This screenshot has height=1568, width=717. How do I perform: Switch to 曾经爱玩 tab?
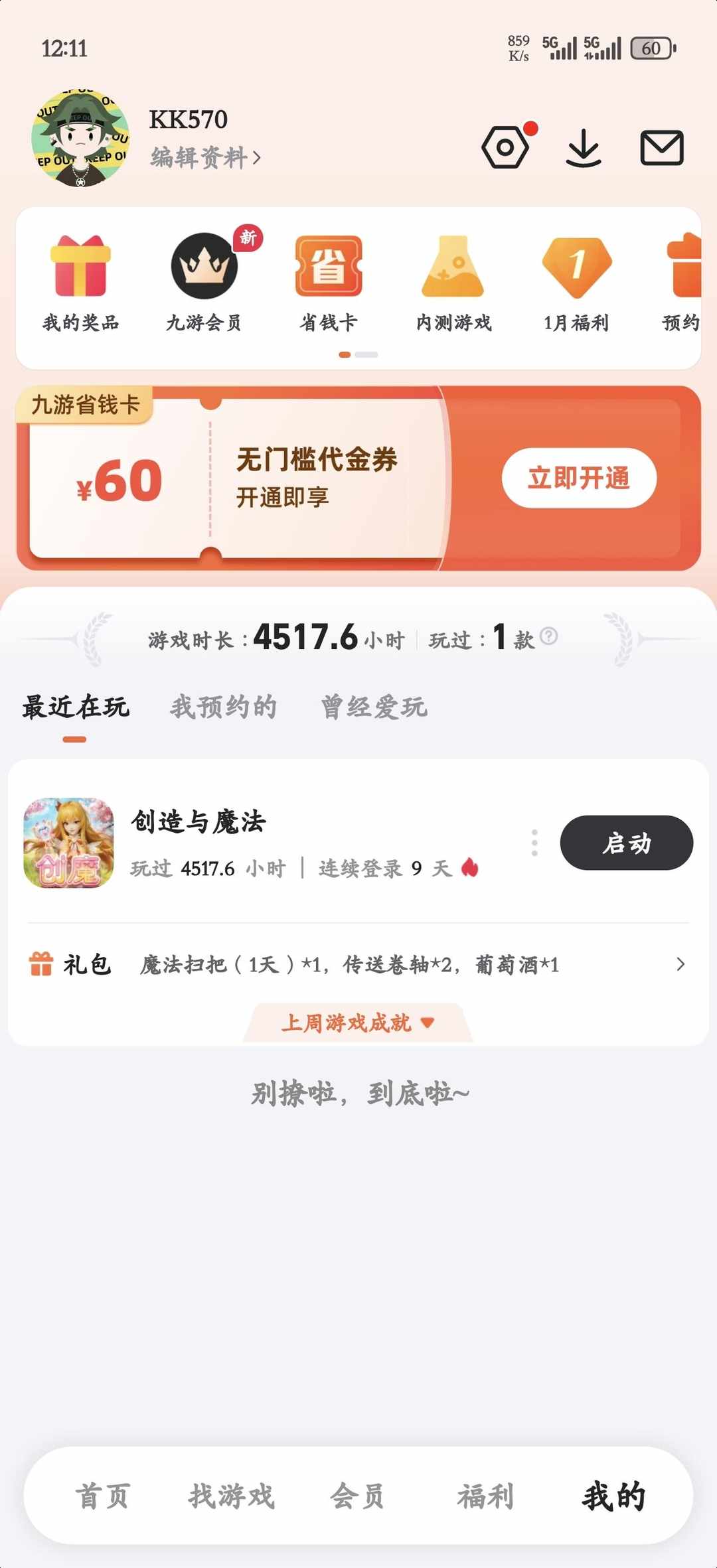pyautogui.click(x=374, y=707)
